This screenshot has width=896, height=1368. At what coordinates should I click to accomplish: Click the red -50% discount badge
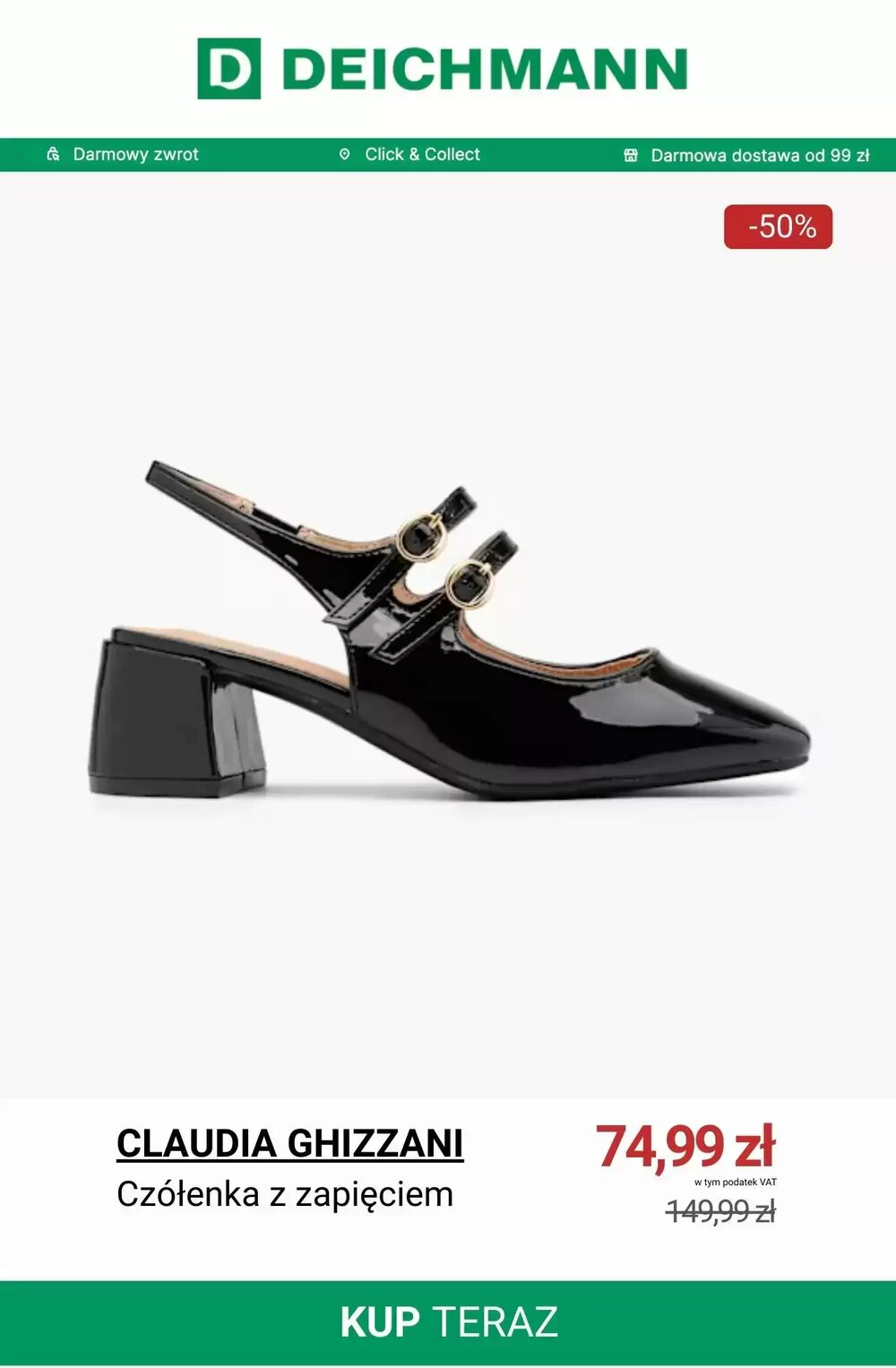click(779, 226)
